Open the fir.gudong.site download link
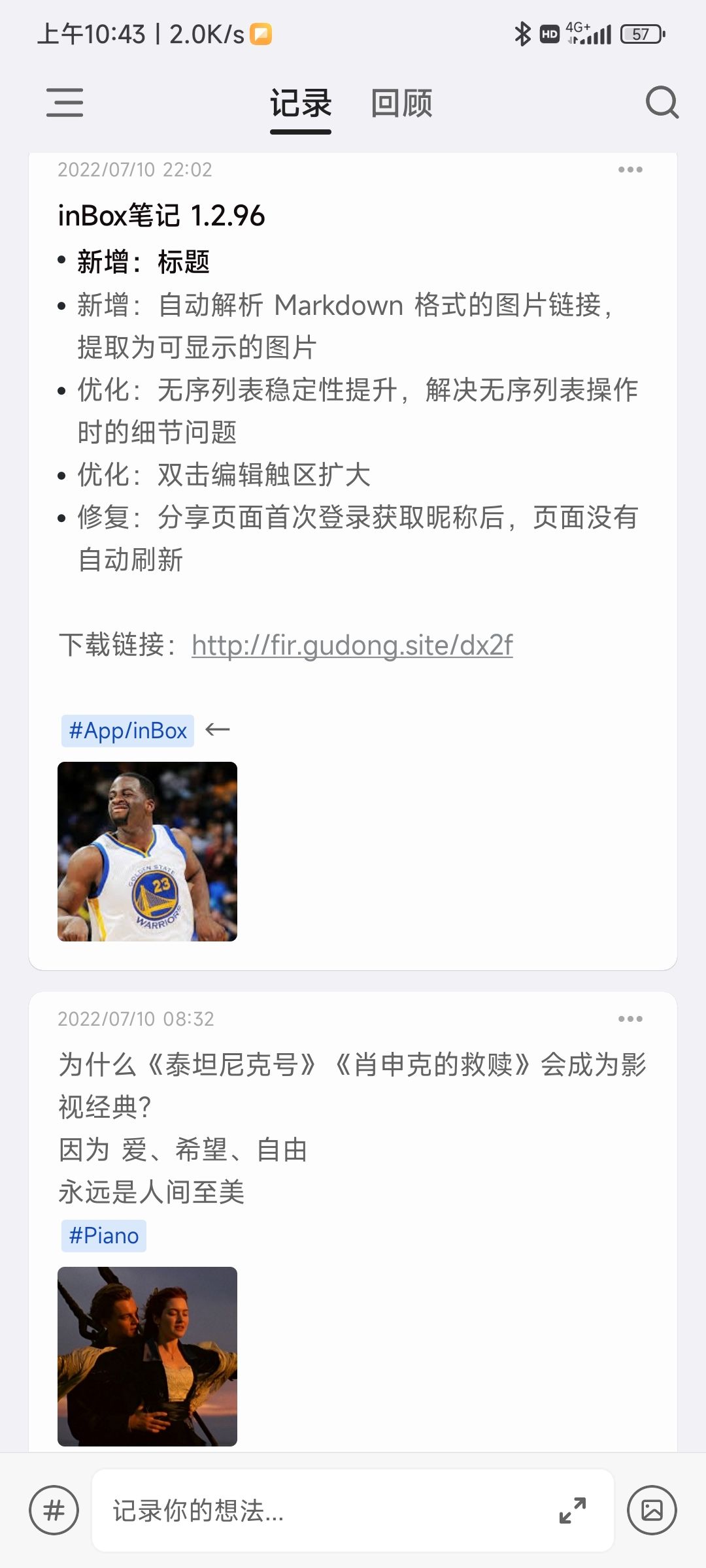This screenshot has width=706, height=1568. (352, 645)
